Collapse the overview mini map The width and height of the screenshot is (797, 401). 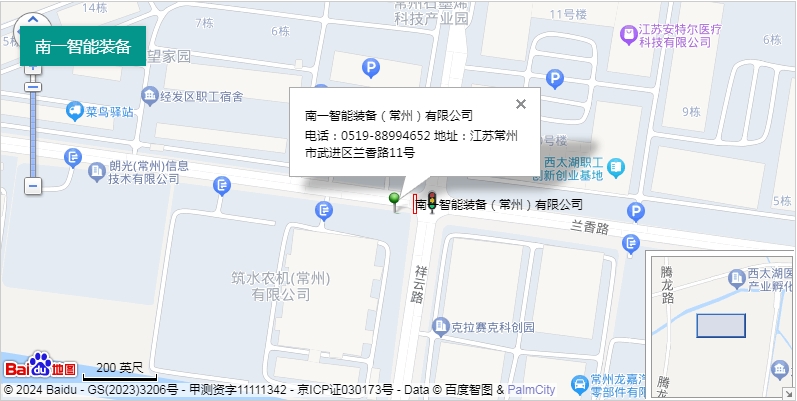tap(788, 392)
